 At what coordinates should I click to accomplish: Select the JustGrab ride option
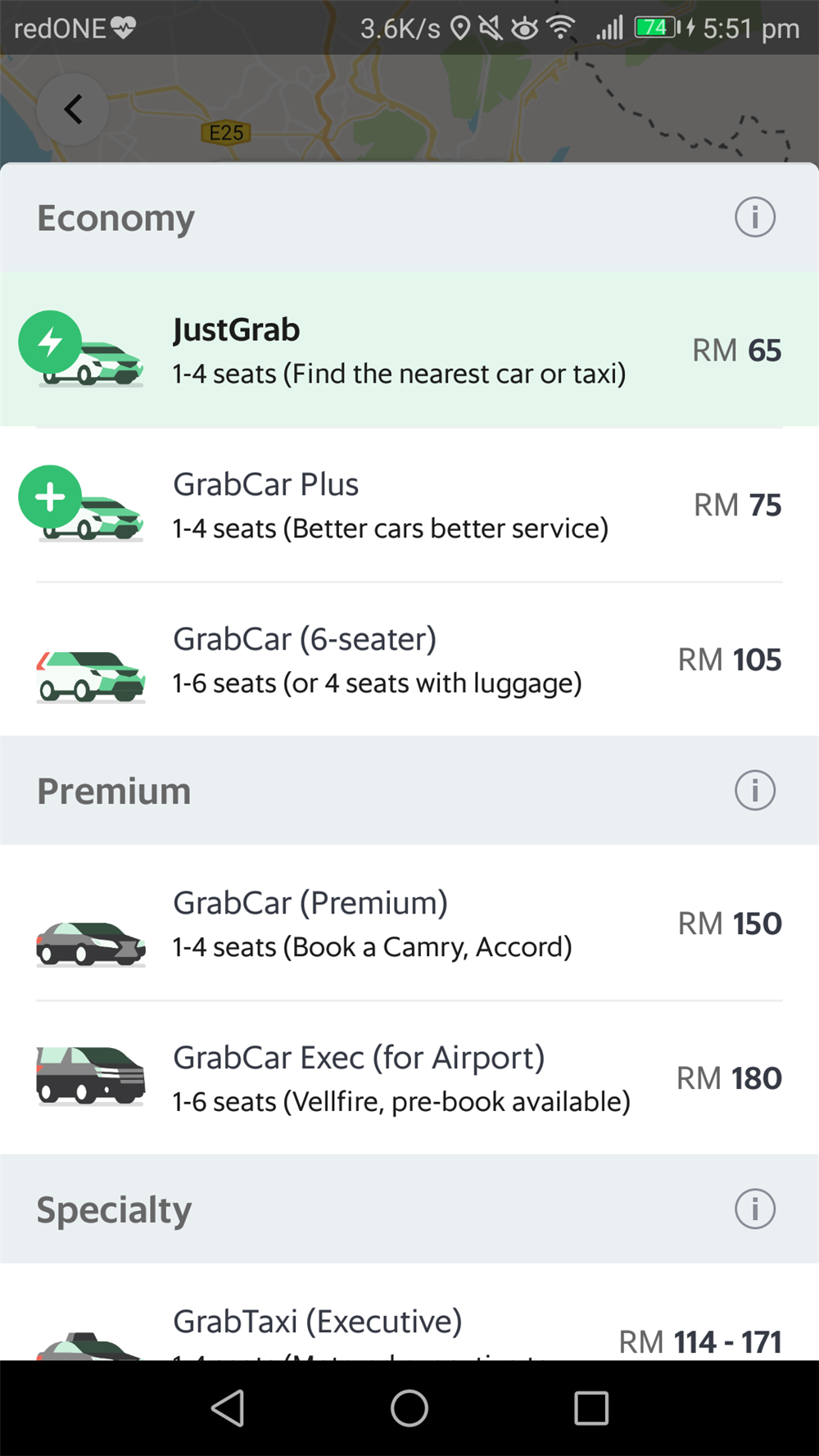coord(409,350)
